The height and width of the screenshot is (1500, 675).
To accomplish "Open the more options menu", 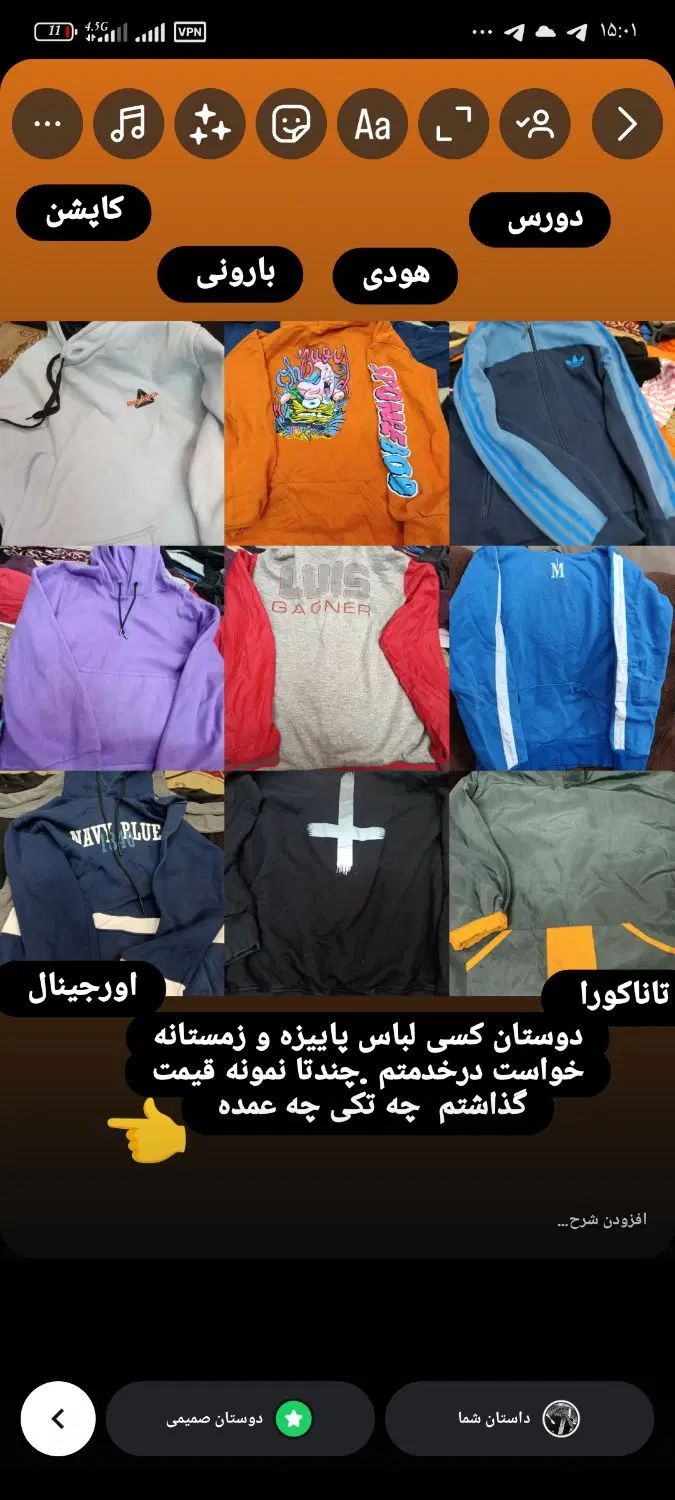I will (47, 124).
